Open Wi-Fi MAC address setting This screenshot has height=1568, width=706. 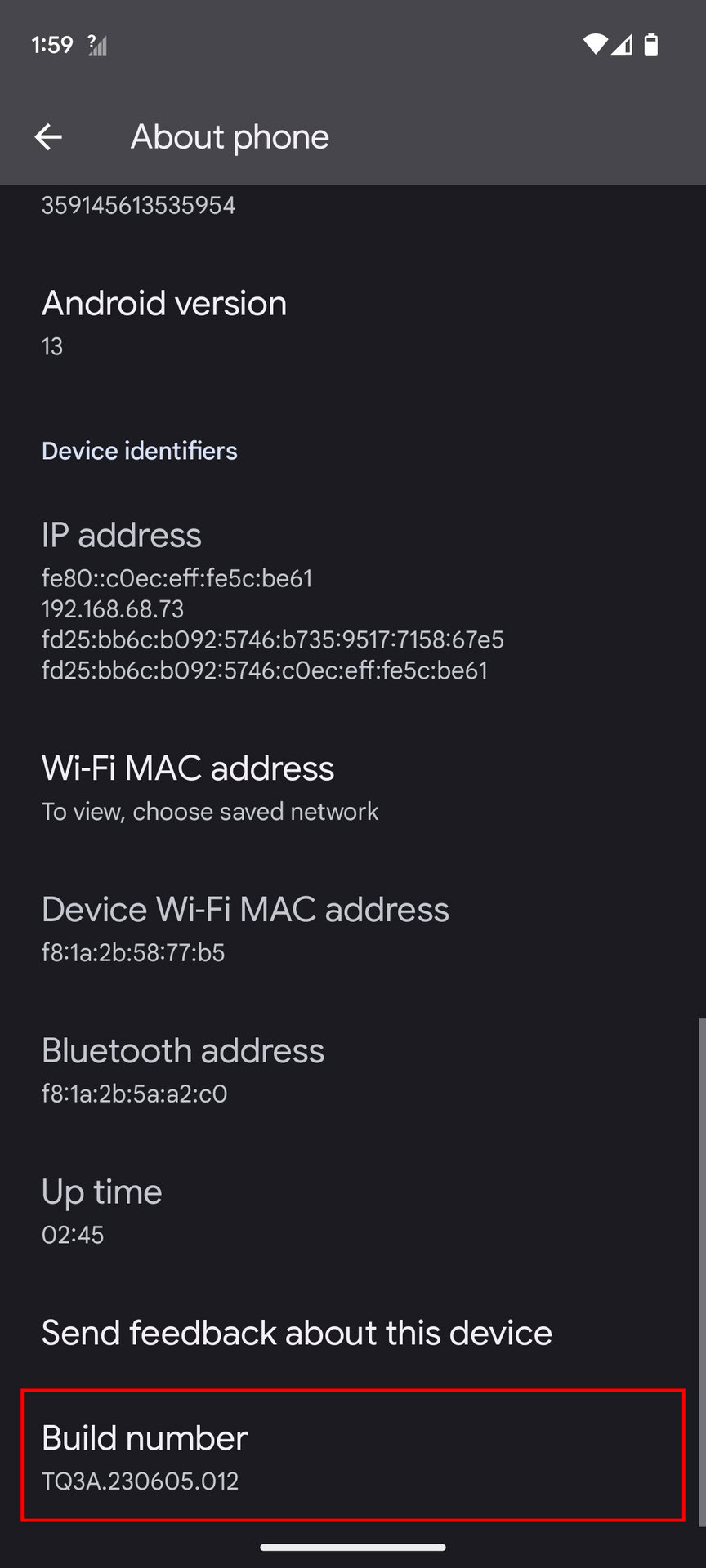tap(353, 789)
